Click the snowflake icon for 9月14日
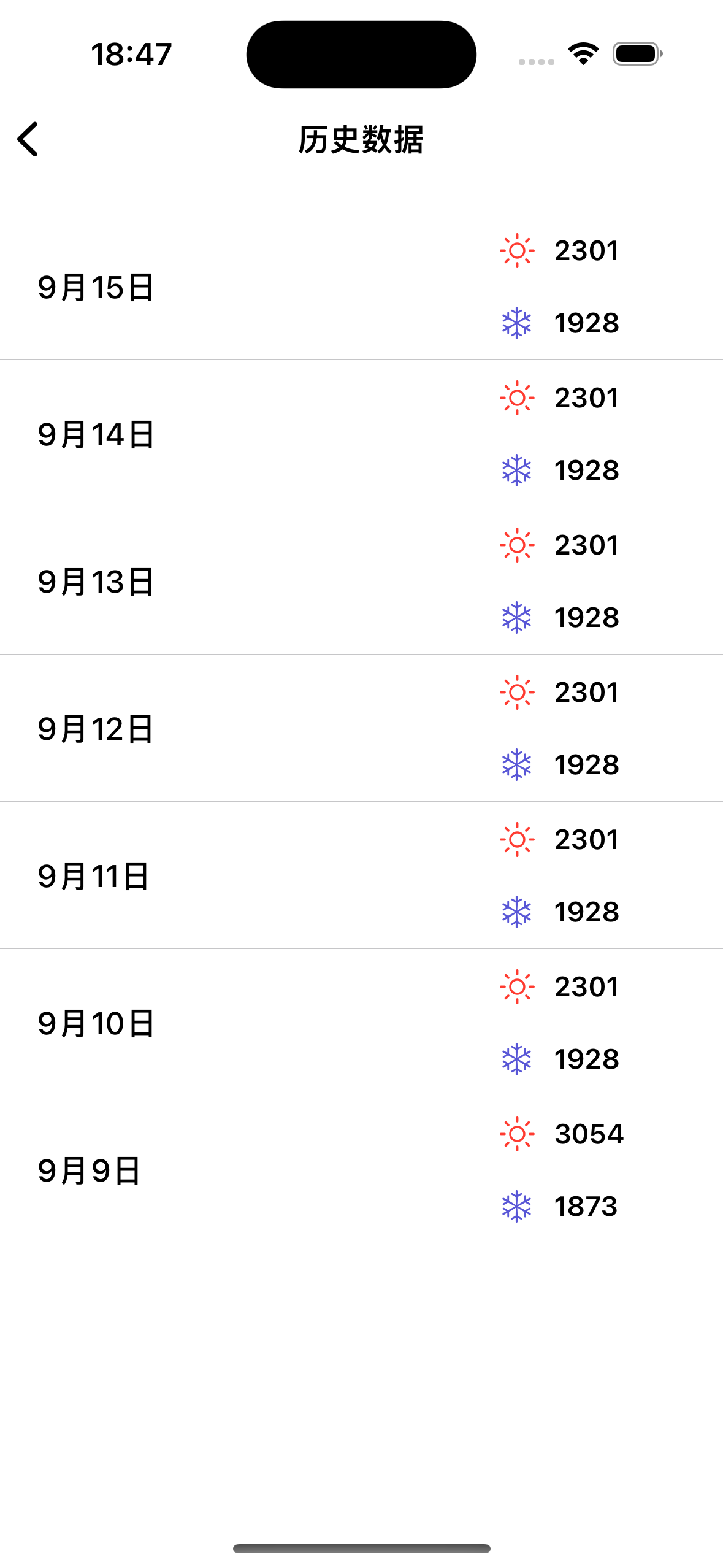This screenshot has height=1568, width=723. click(517, 471)
